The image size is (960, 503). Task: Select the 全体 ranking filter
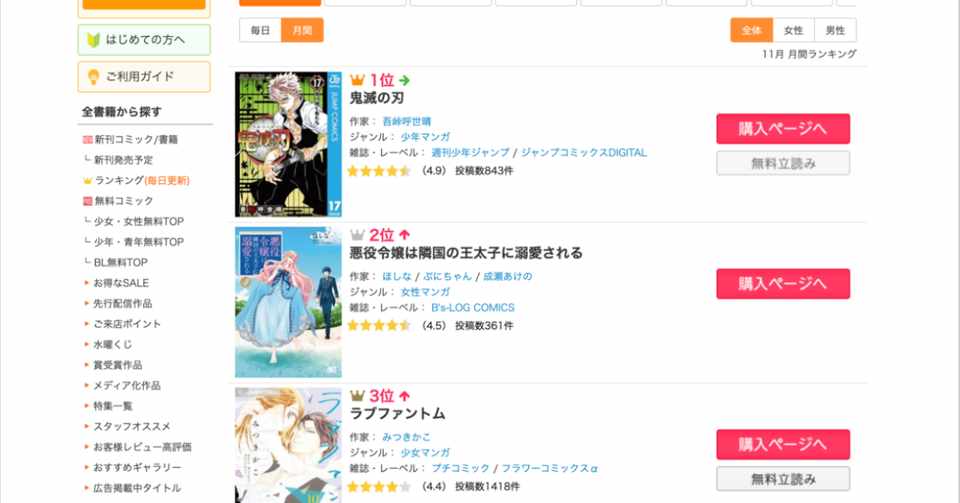click(751, 30)
